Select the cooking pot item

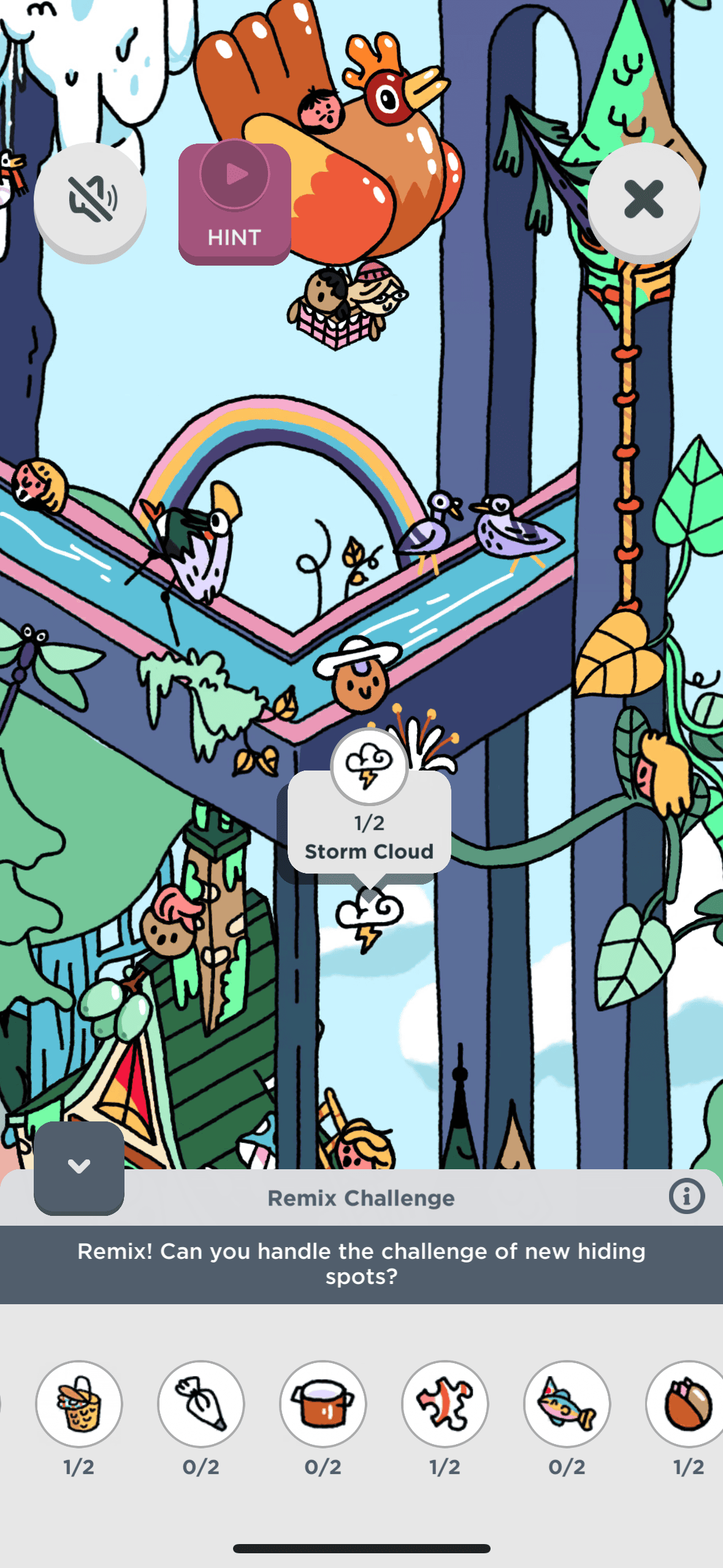pos(323,1404)
